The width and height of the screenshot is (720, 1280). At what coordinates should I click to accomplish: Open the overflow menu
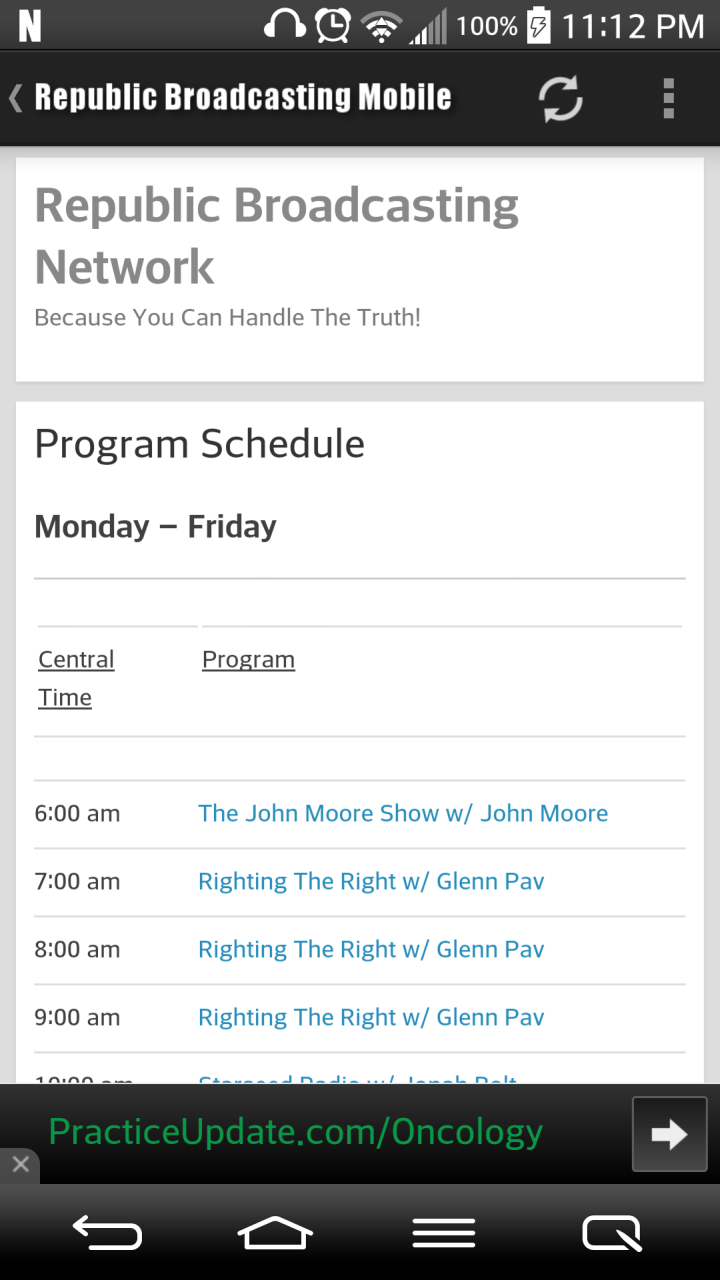[x=668, y=99]
